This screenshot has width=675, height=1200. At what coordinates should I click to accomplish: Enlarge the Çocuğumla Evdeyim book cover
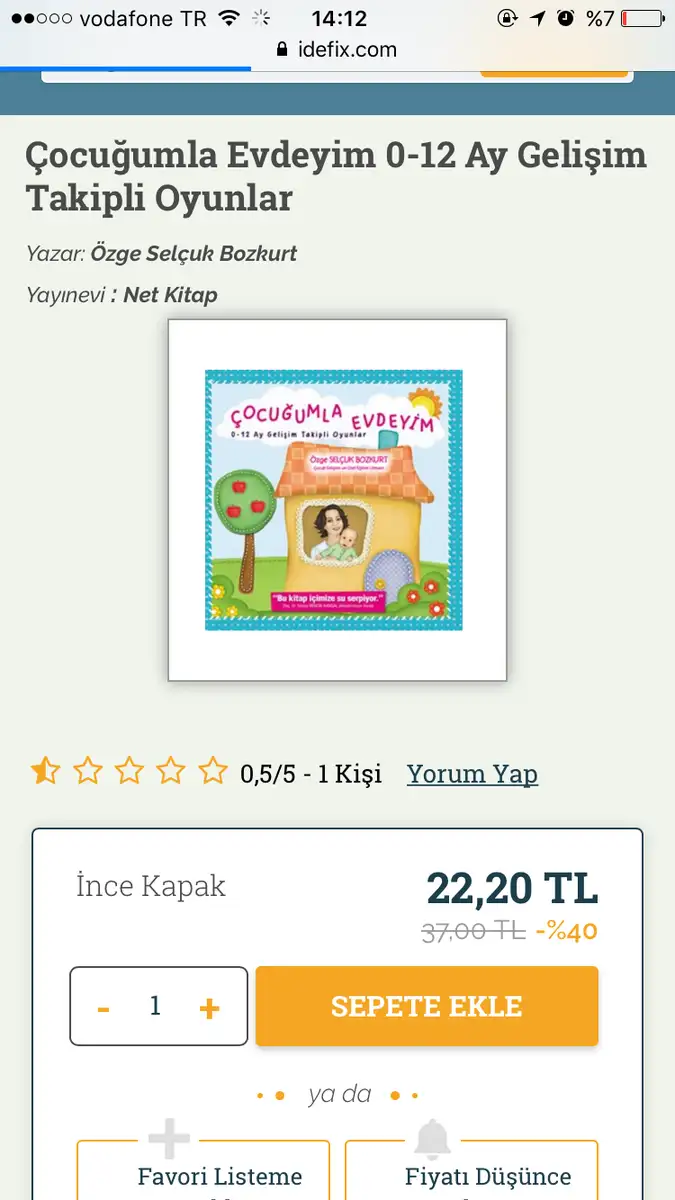[x=337, y=500]
